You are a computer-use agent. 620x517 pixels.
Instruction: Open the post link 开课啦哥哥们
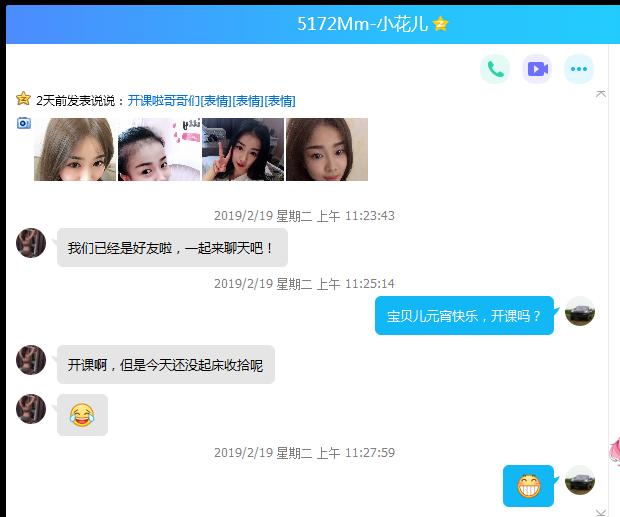click(x=164, y=101)
